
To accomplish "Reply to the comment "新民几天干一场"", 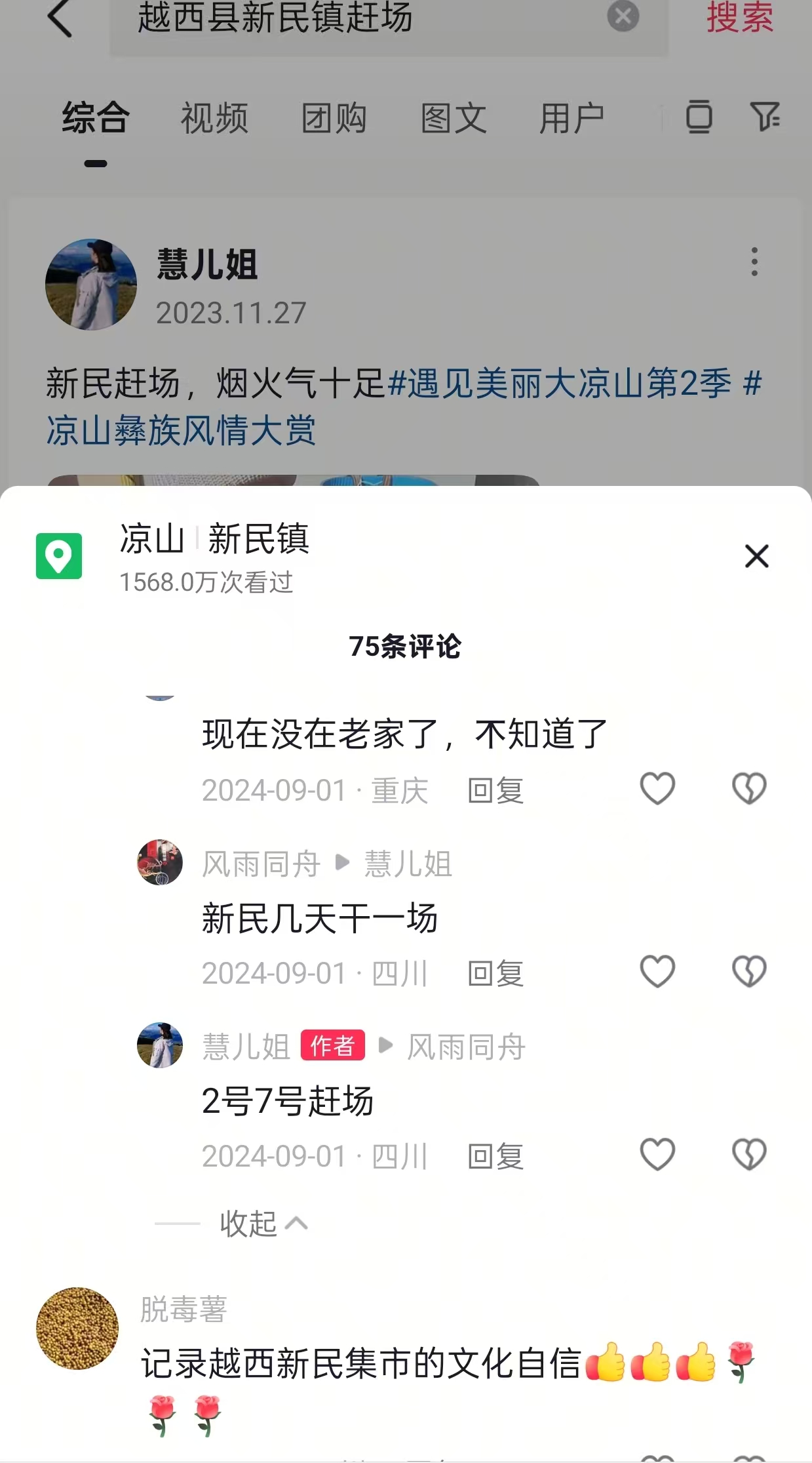I will pyautogui.click(x=495, y=973).
